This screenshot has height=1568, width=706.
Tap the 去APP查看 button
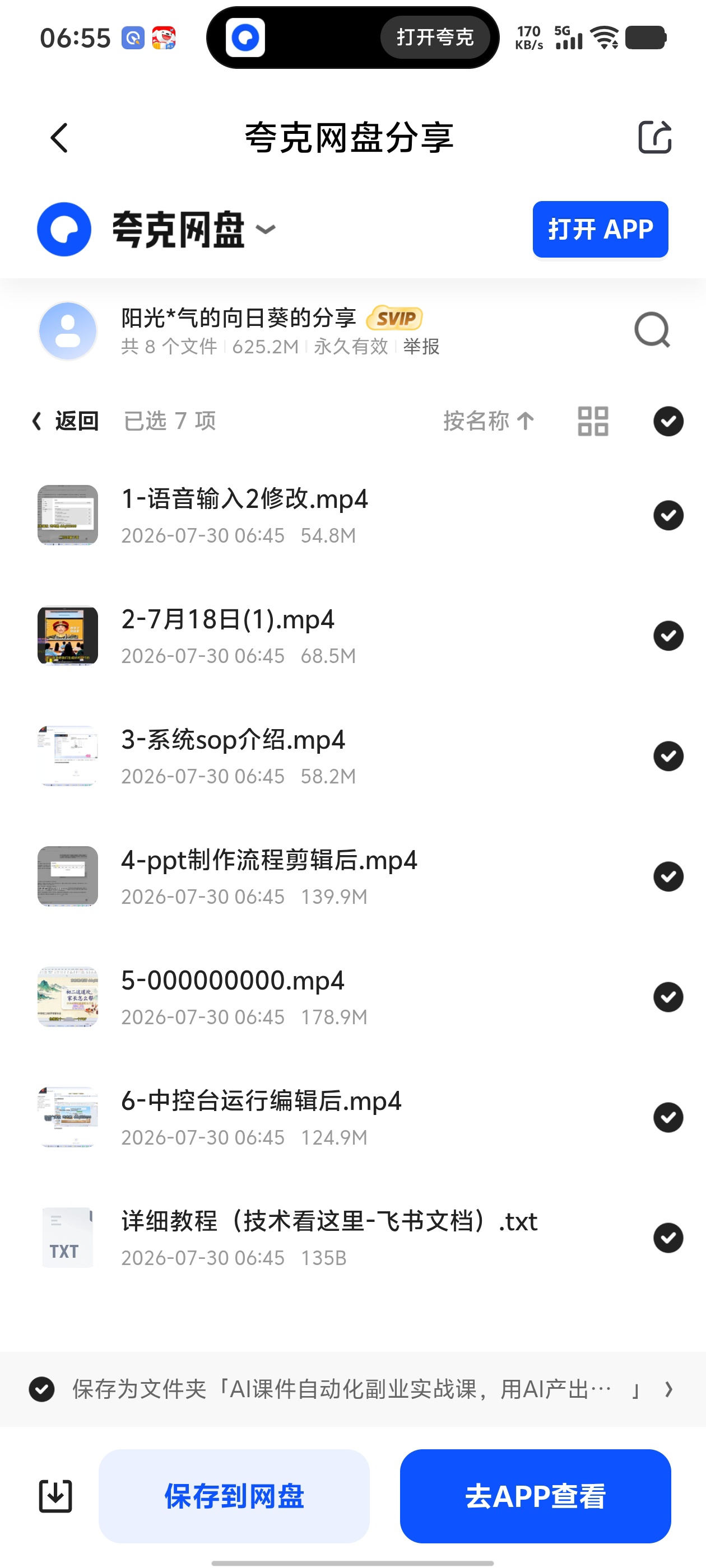536,1496
